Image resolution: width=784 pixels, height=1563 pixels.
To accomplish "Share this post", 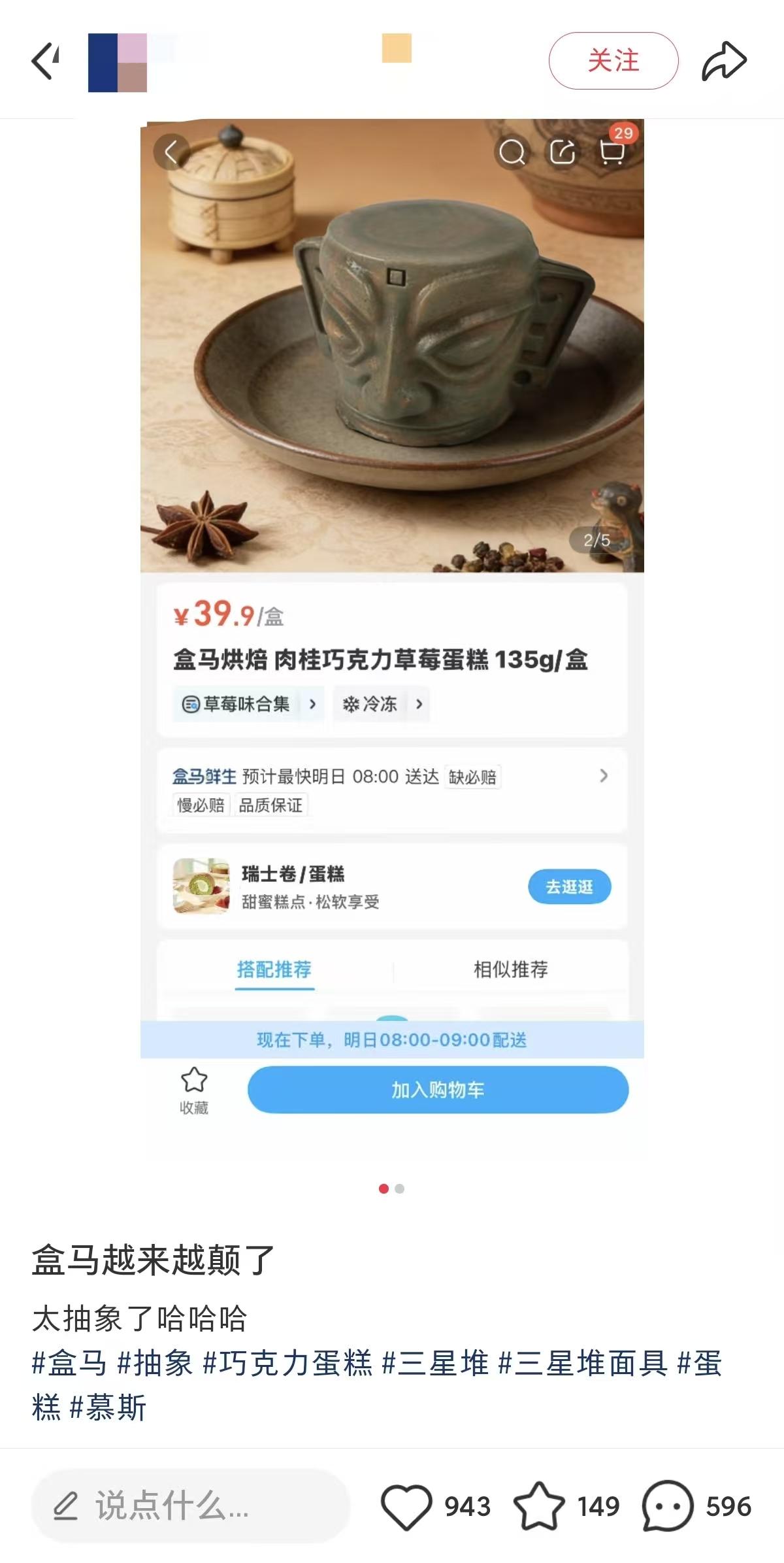I will coord(724,61).
